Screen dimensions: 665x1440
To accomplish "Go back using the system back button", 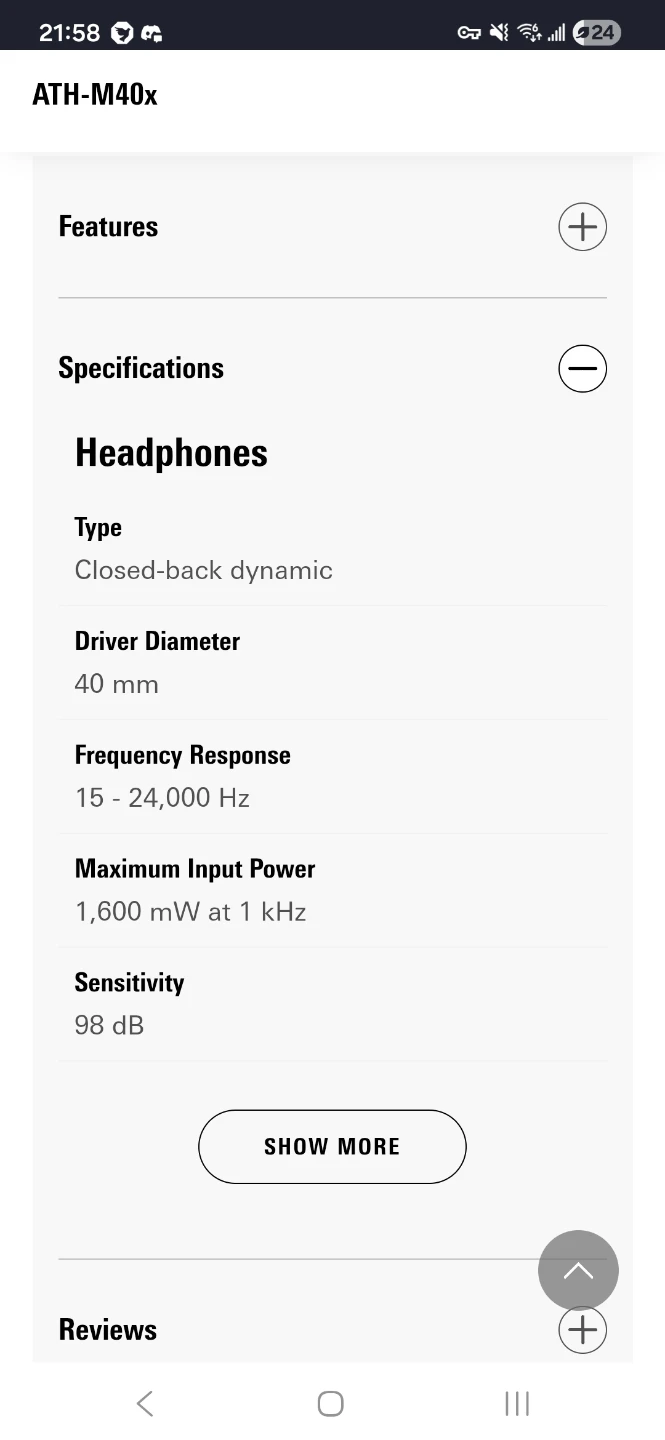I will click(x=145, y=1404).
